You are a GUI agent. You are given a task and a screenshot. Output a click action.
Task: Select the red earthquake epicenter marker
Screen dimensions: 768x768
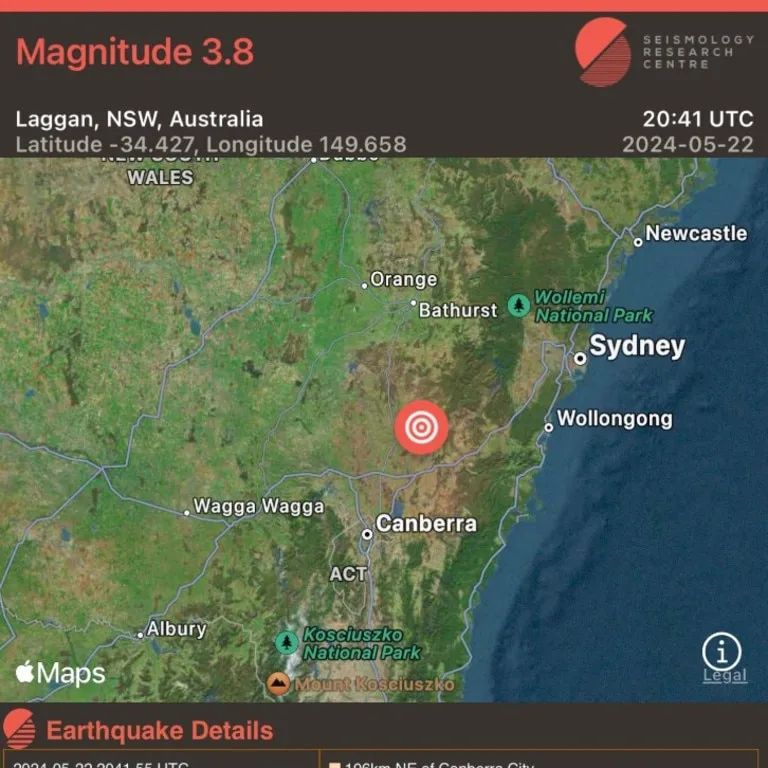pyautogui.click(x=421, y=428)
